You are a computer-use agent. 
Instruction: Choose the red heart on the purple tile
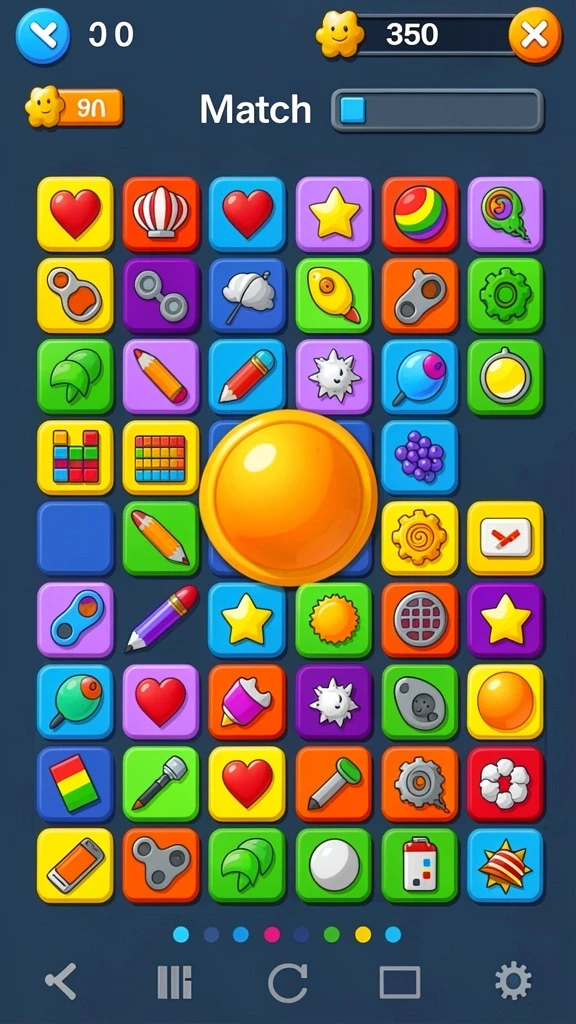point(161,702)
